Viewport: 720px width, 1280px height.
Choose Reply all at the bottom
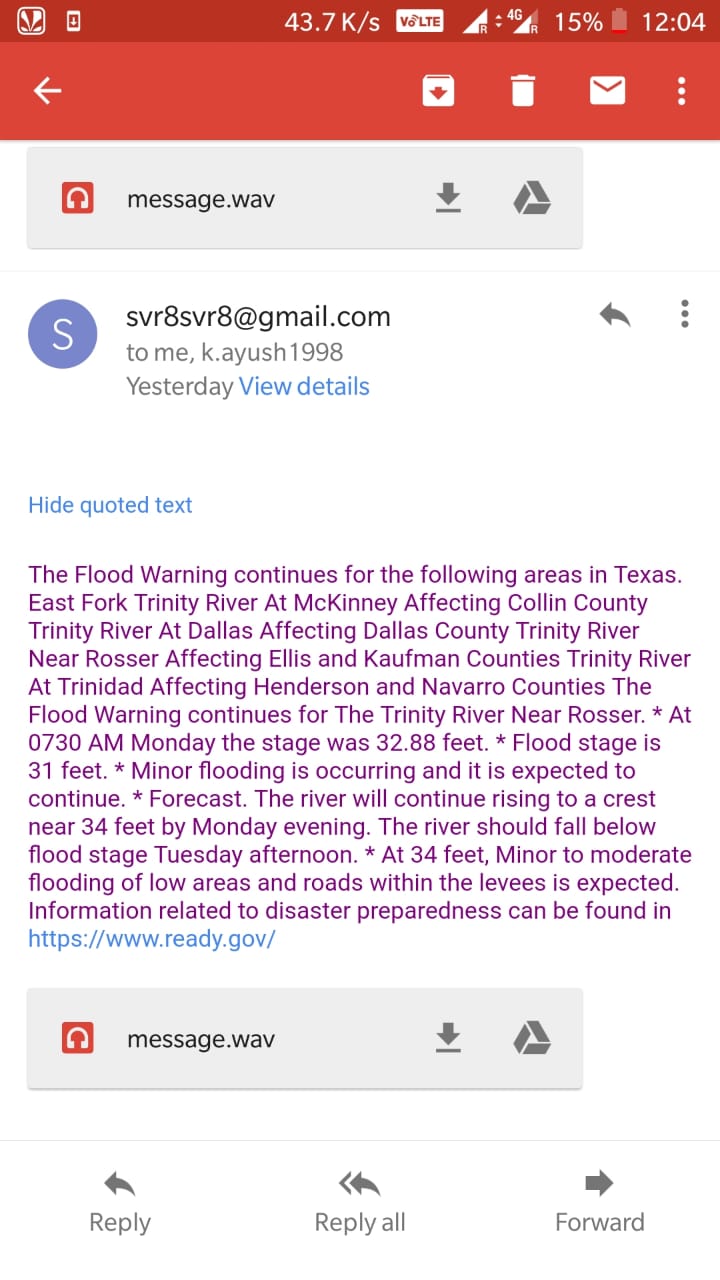pos(360,1203)
